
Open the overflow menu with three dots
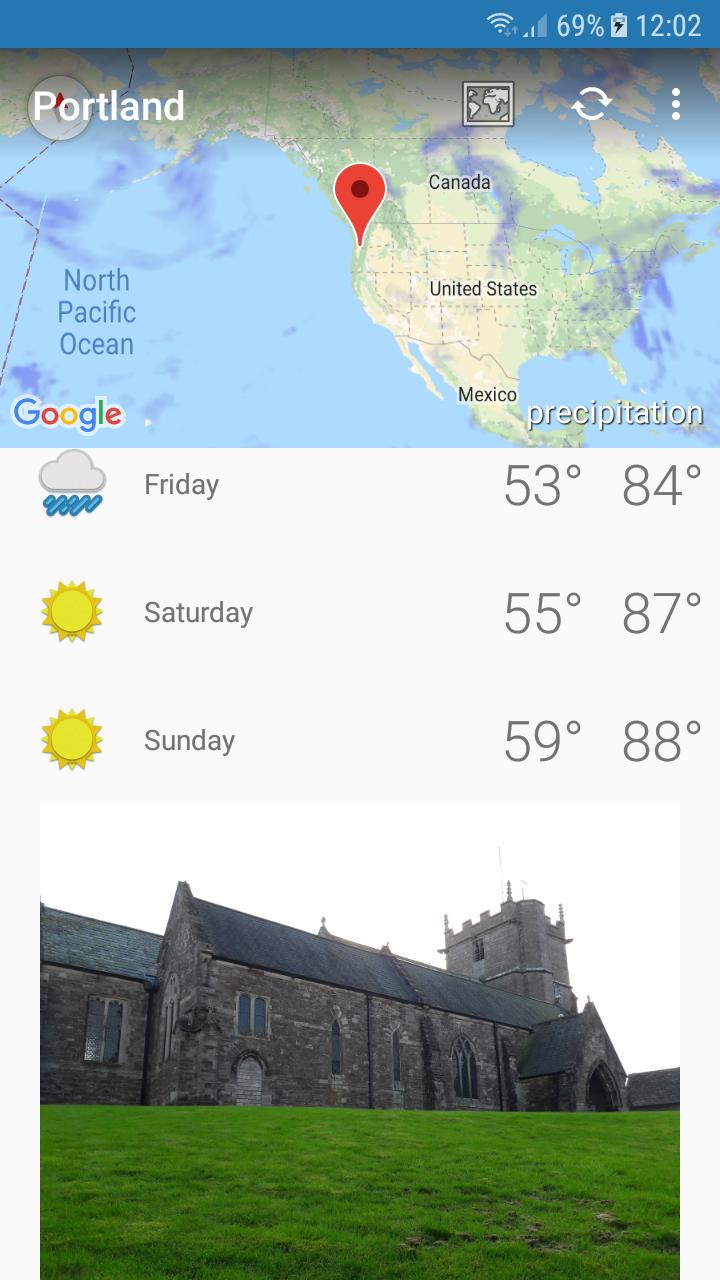(x=676, y=103)
